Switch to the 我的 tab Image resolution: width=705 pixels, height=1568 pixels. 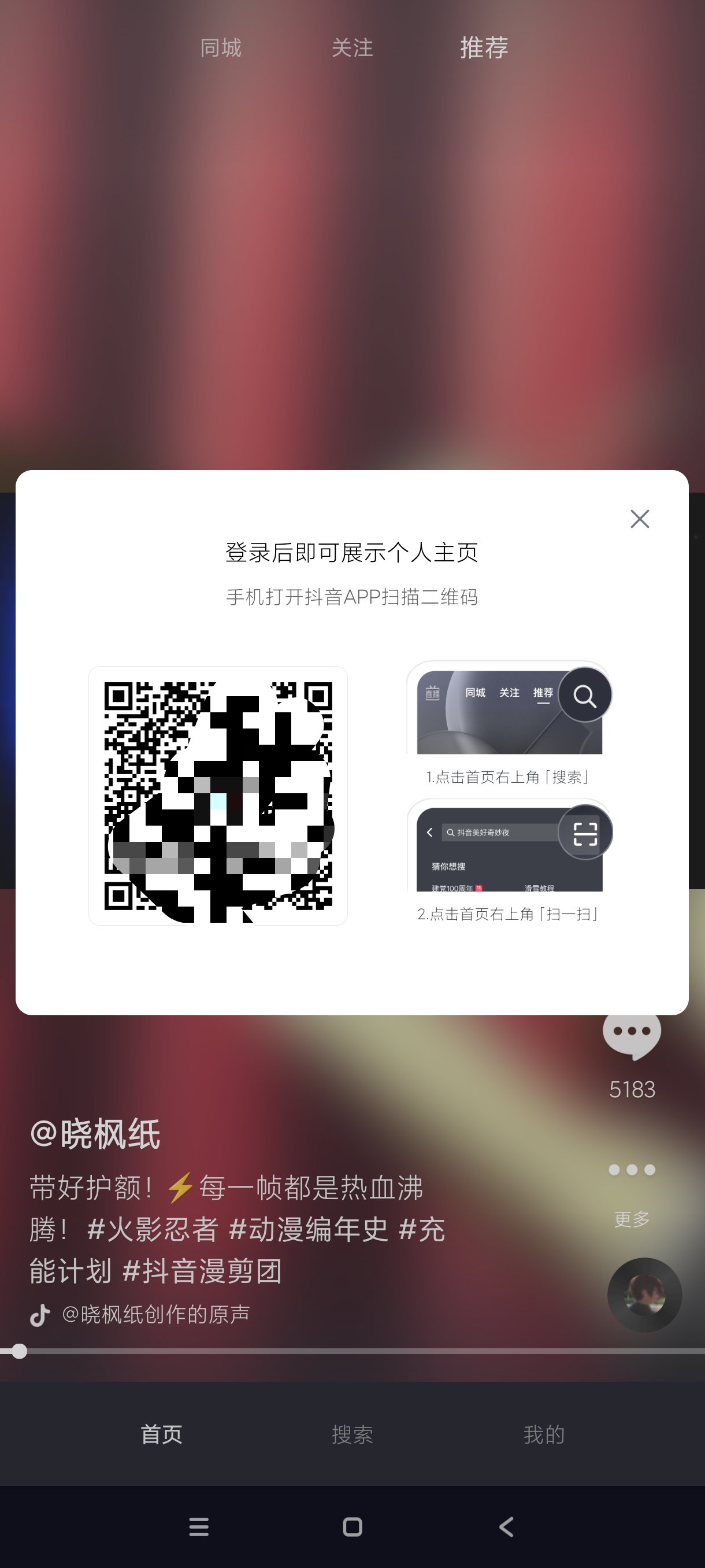(544, 1434)
